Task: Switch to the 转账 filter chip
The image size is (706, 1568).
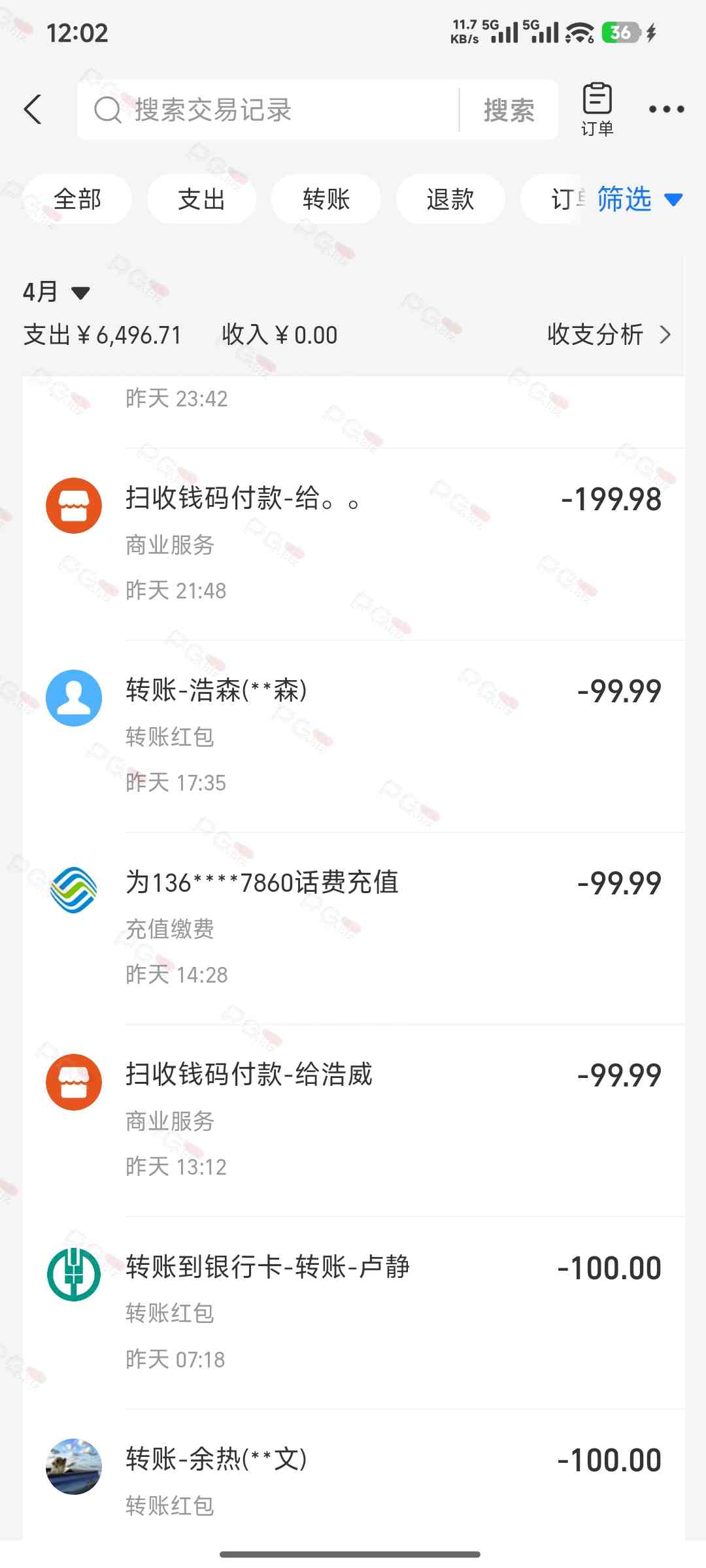Action: (x=326, y=199)
